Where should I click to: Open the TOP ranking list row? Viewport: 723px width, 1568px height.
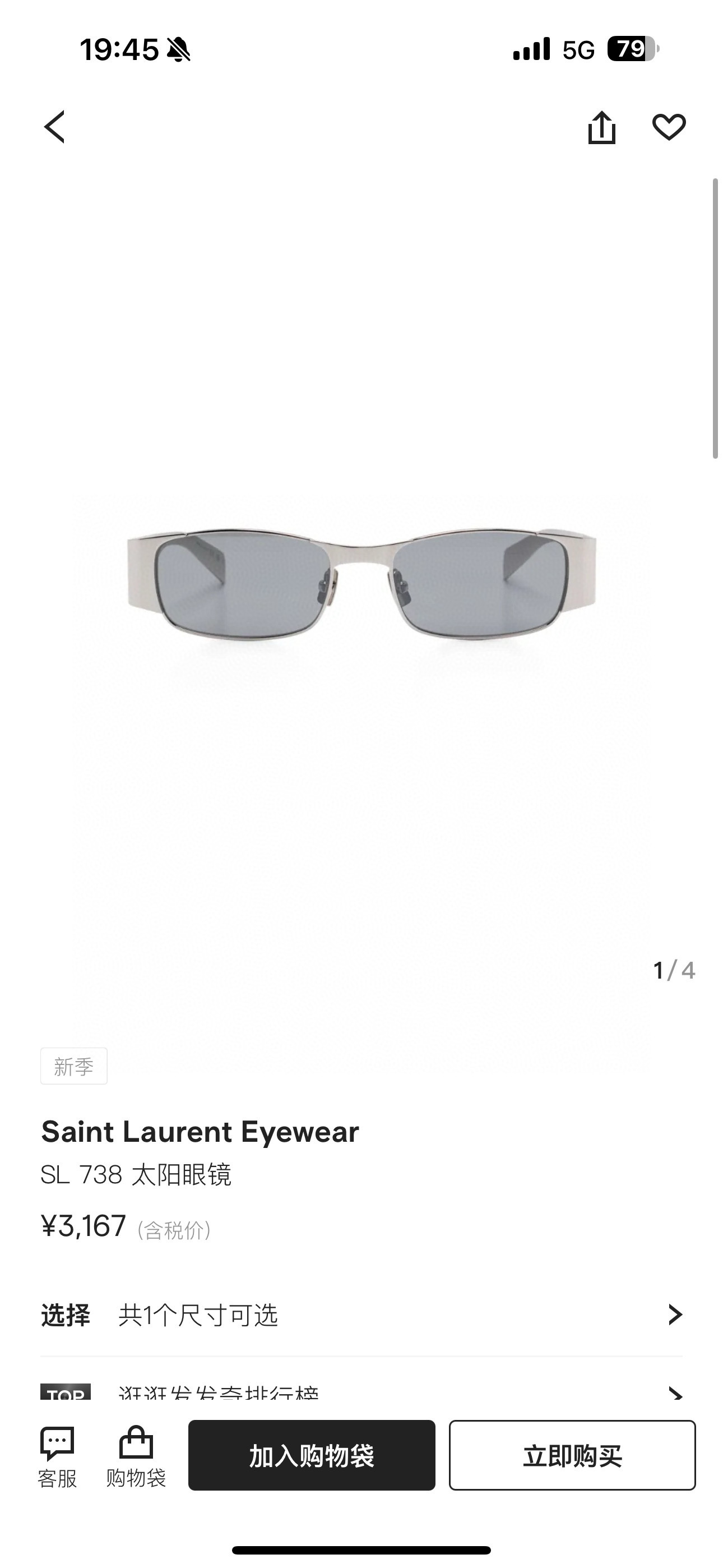pos(361,1392)
